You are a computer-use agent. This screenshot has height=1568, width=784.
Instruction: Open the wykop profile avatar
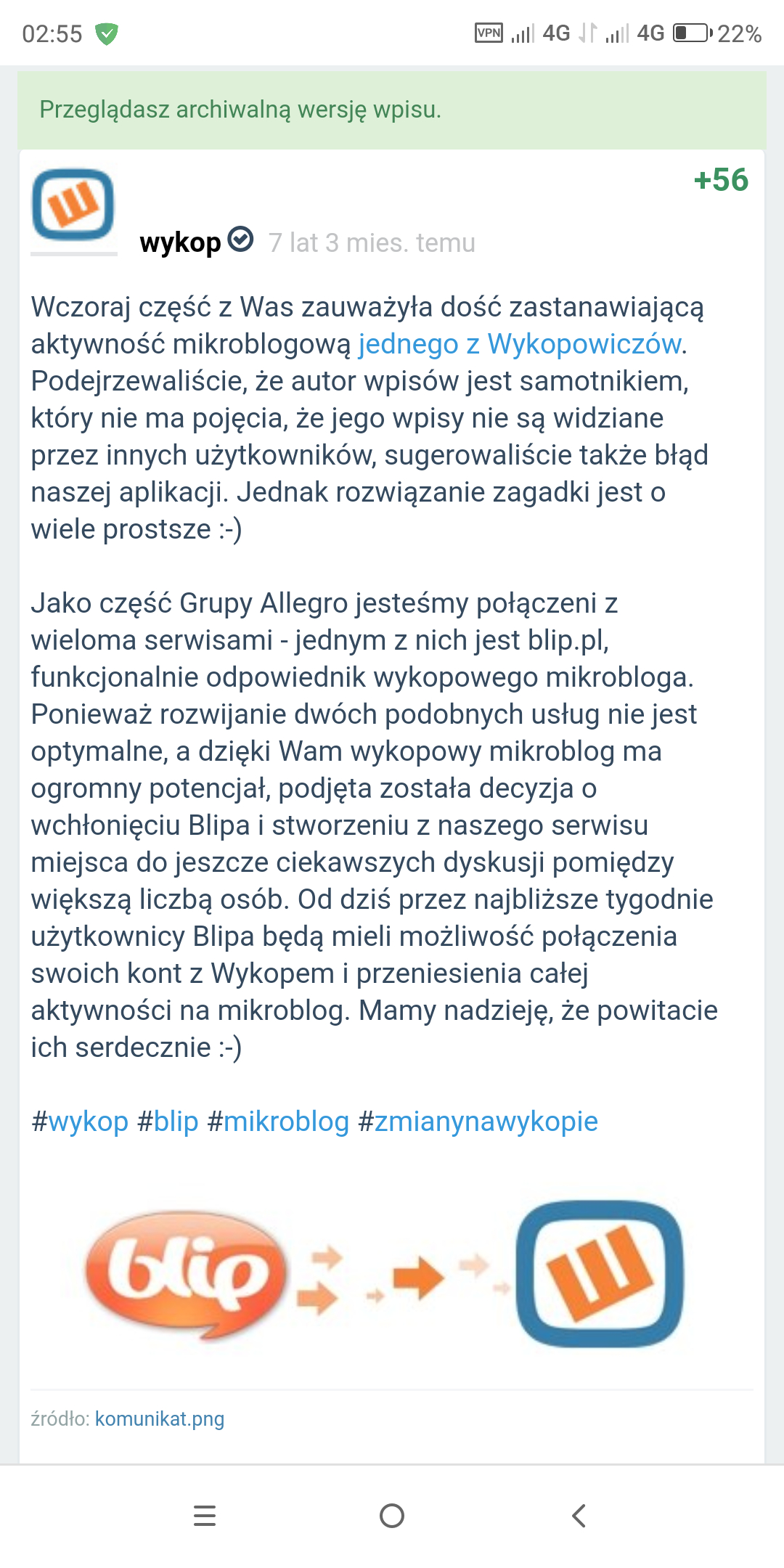click(73, 205)
